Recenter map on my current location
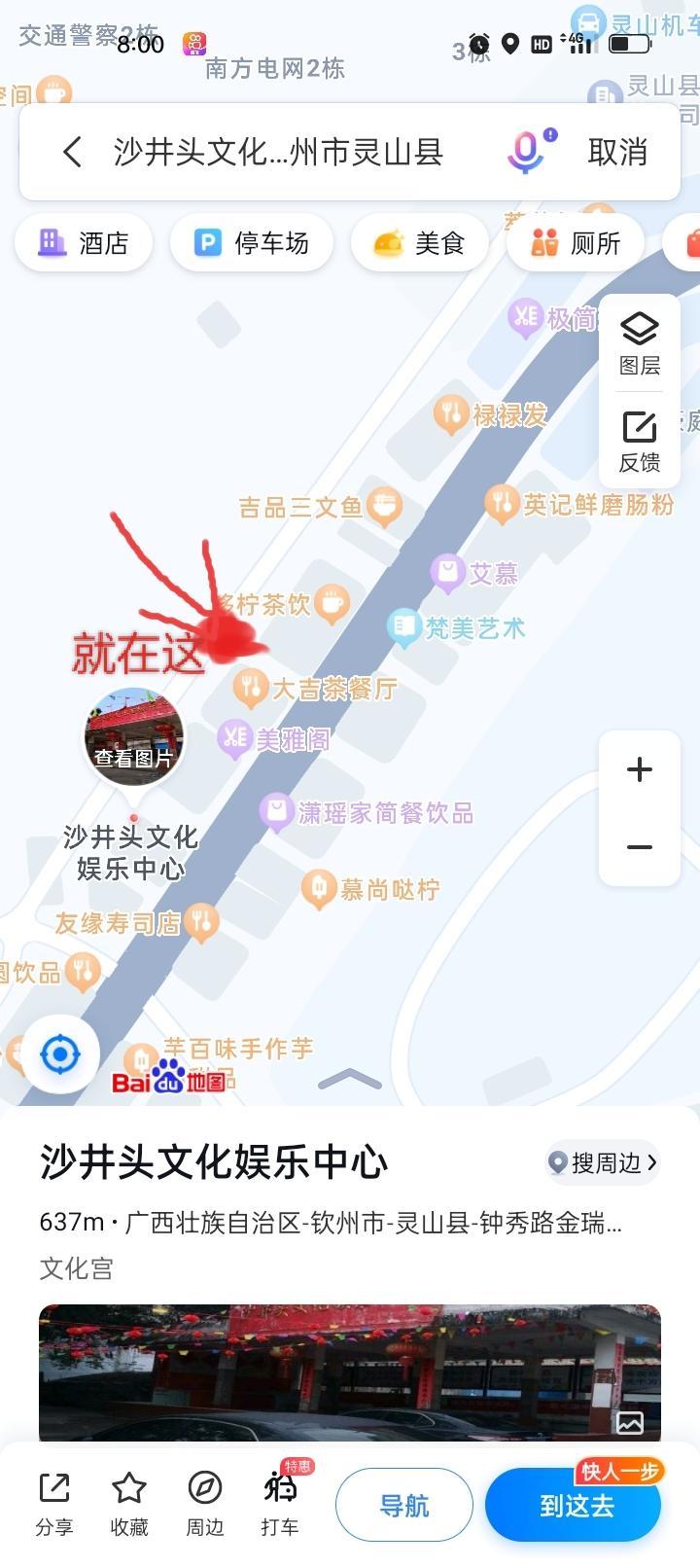The image size is (700, 1568). coord(60,1054)
